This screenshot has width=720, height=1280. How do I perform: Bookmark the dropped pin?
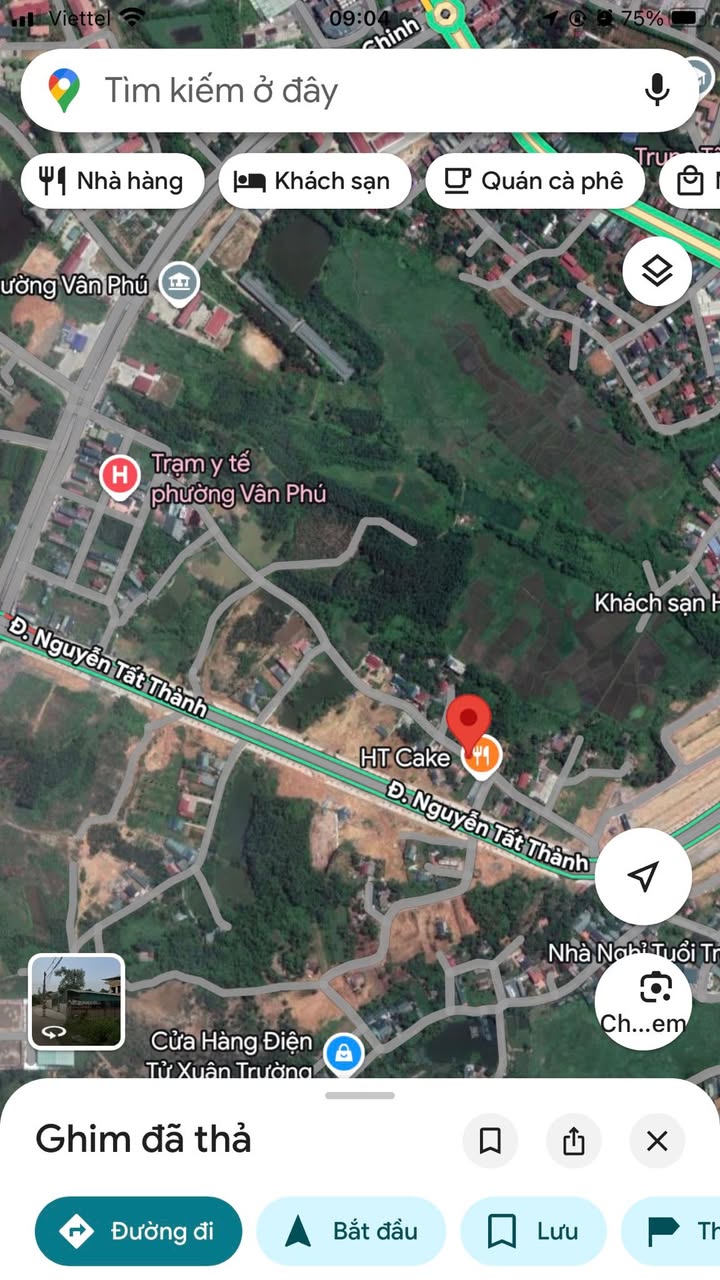[x=490, y=1141]
